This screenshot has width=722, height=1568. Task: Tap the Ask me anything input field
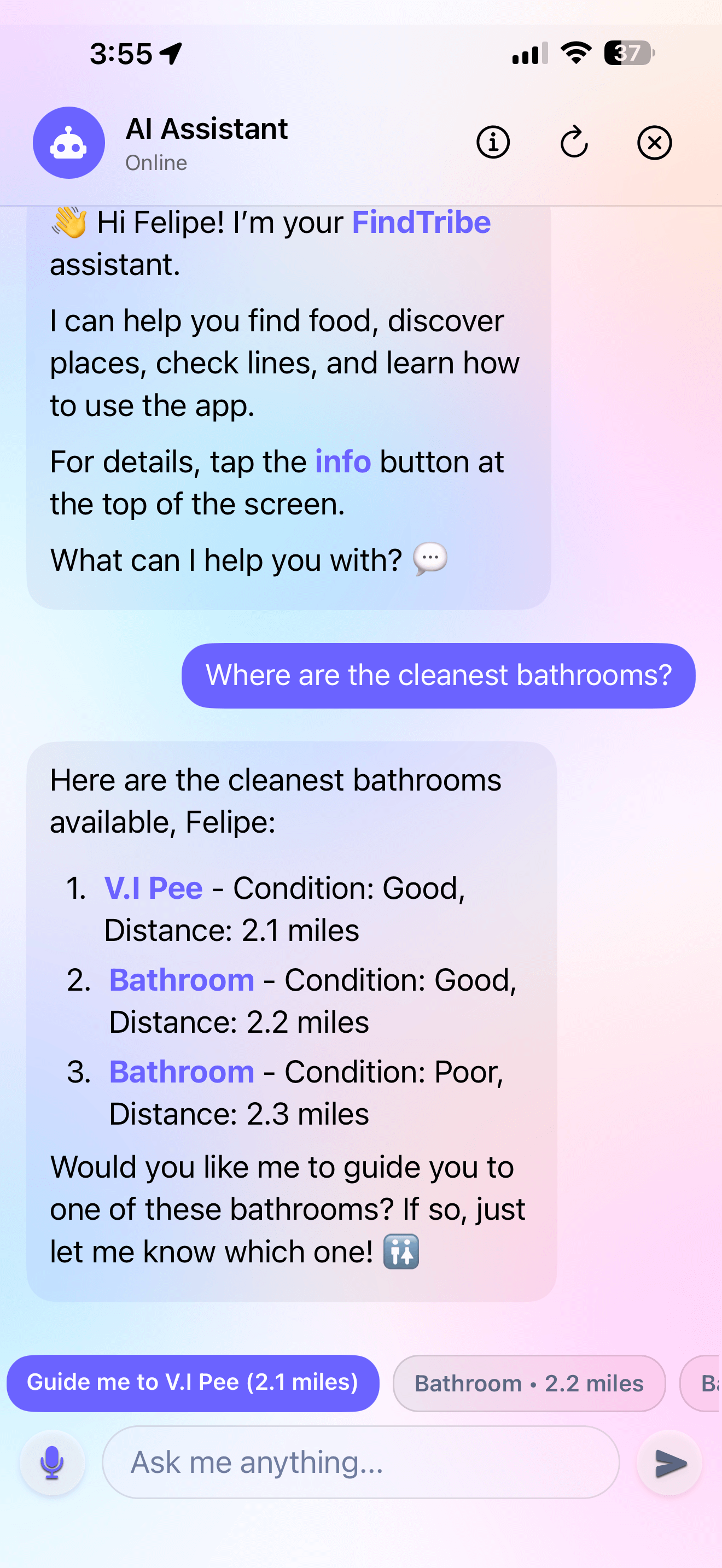[x=359, y=1462]
